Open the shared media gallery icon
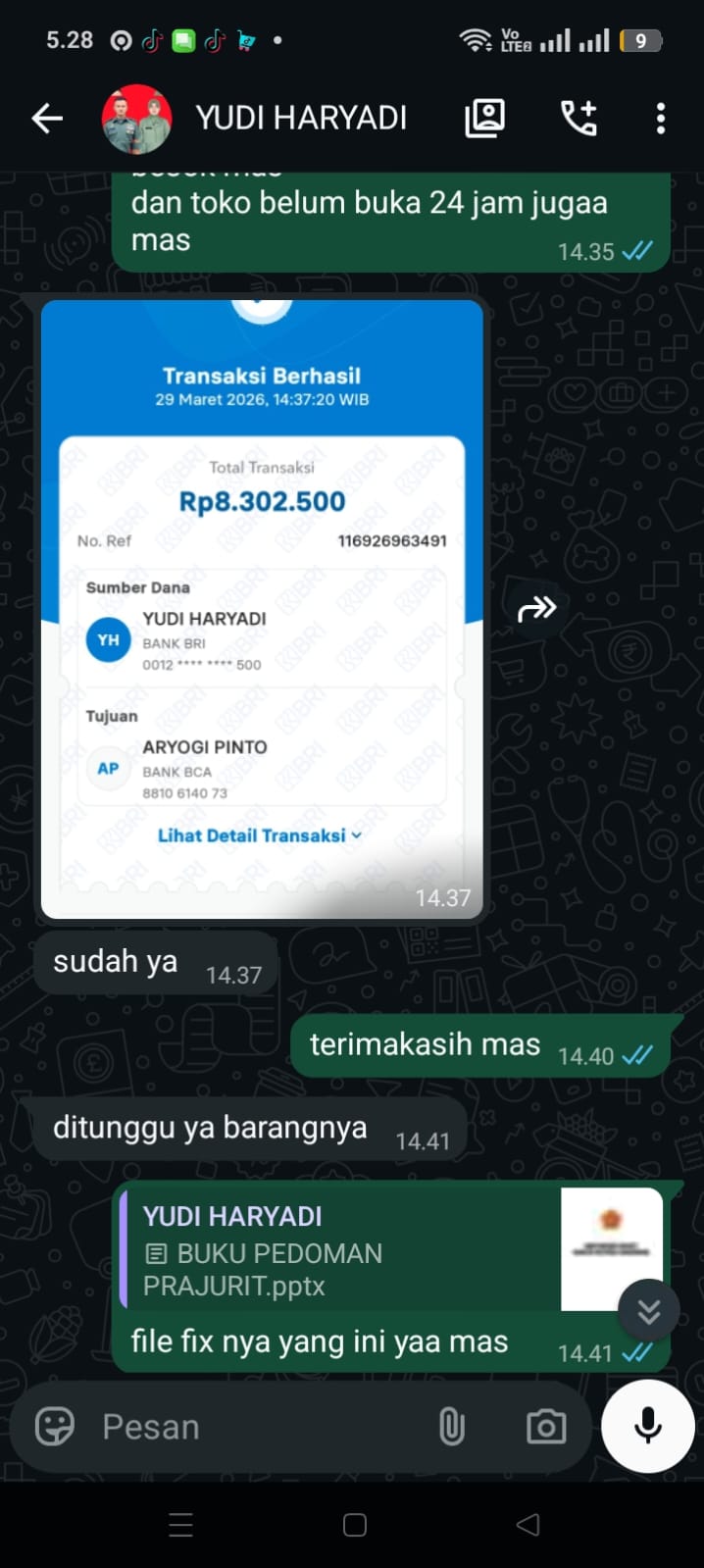 (484, 119)
